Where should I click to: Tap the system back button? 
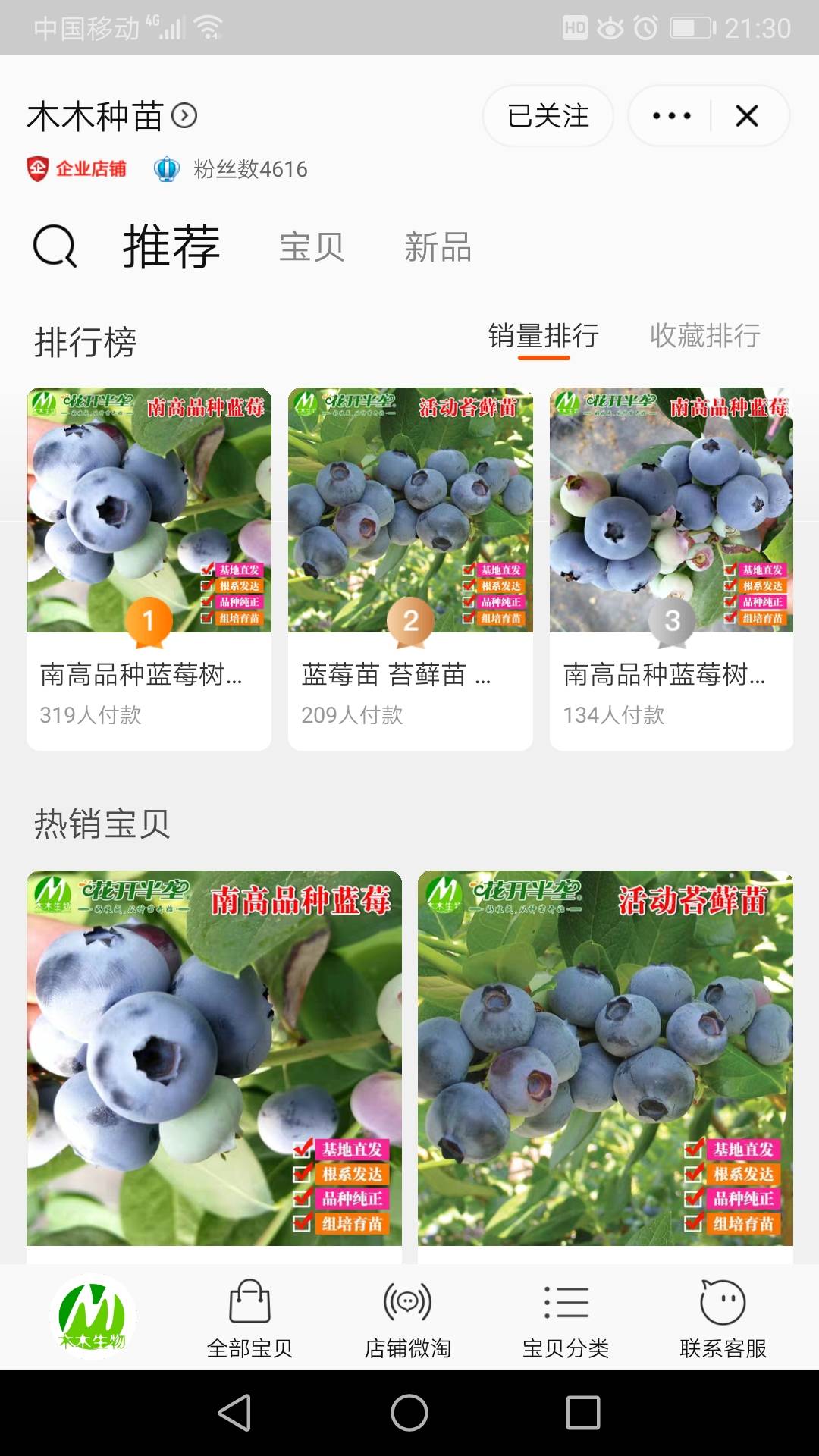(x=235, y=1413)
